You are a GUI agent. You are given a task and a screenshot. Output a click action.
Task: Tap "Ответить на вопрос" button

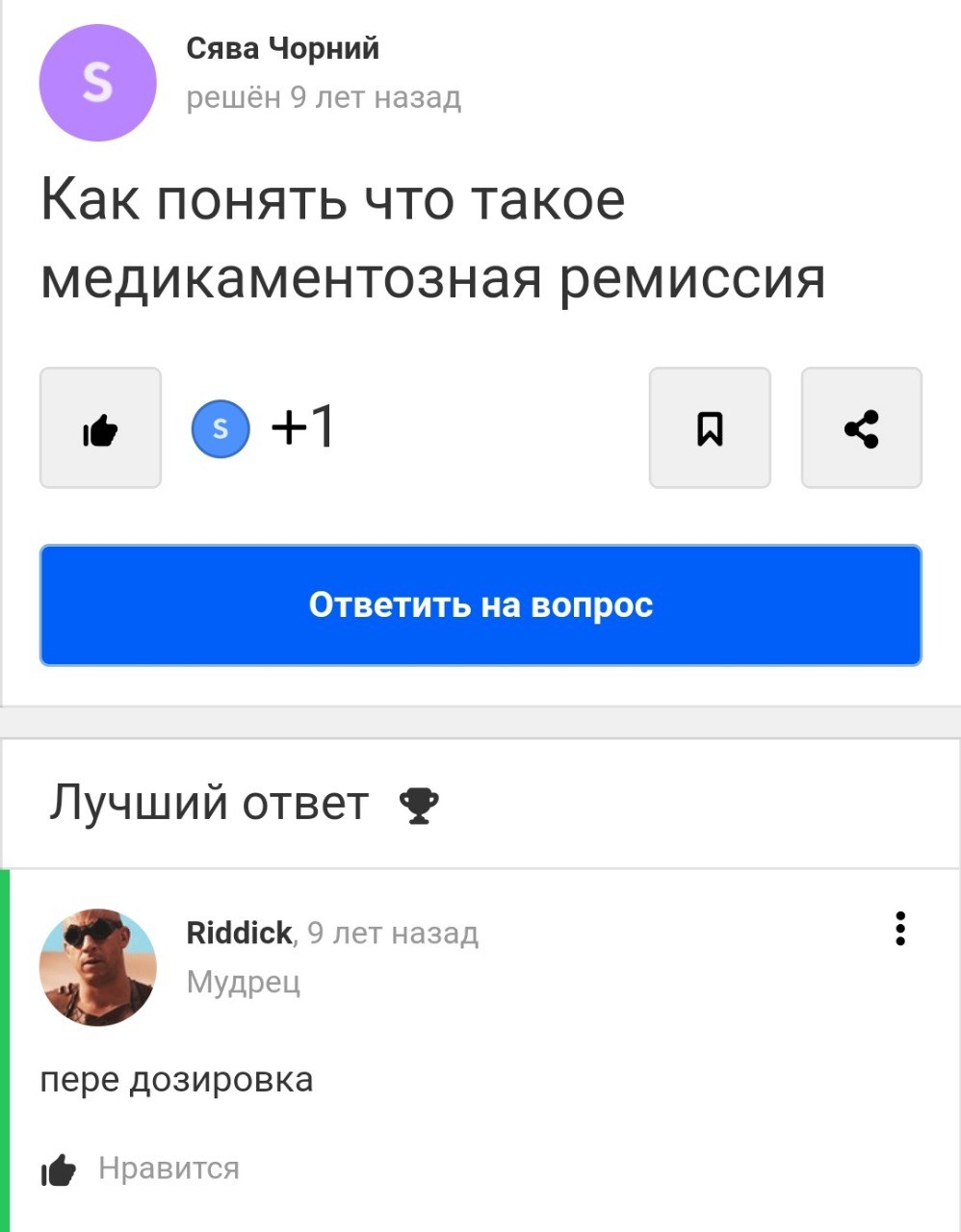click(x=480, y=605)
